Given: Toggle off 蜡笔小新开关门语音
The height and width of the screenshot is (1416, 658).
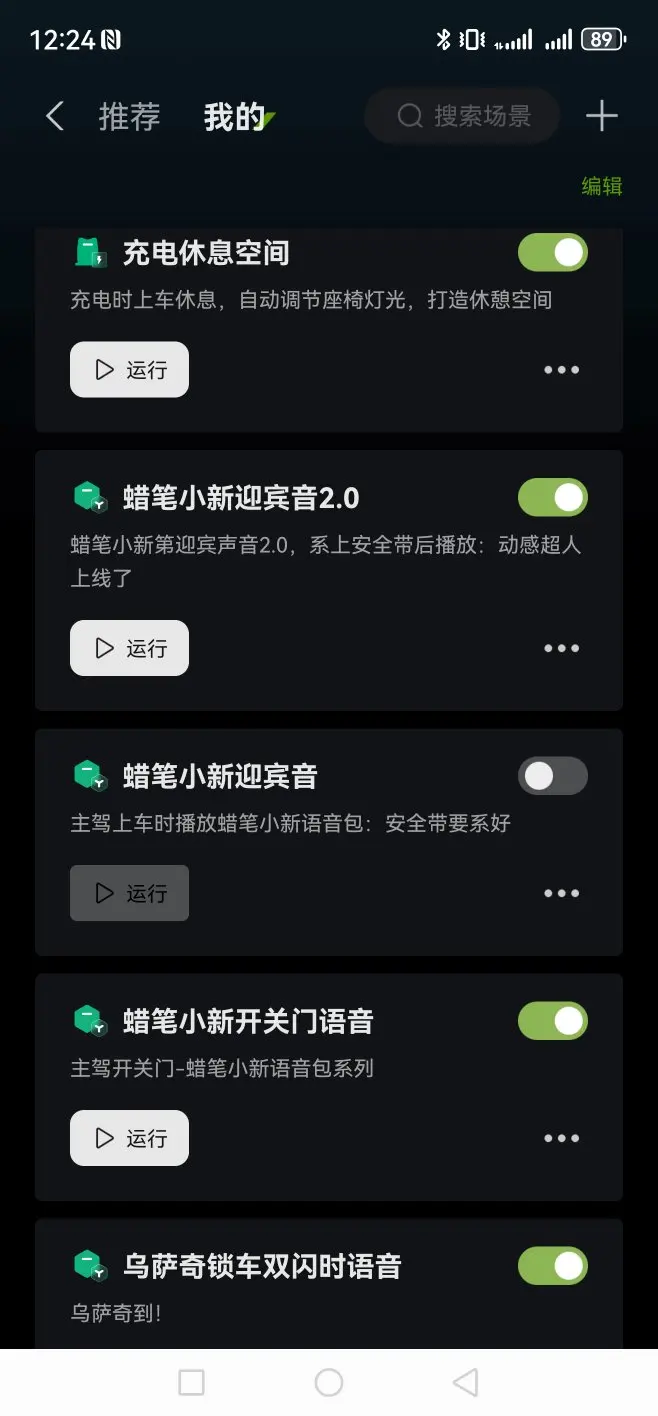Looking at the screenshot, I should click(553, 1021).
